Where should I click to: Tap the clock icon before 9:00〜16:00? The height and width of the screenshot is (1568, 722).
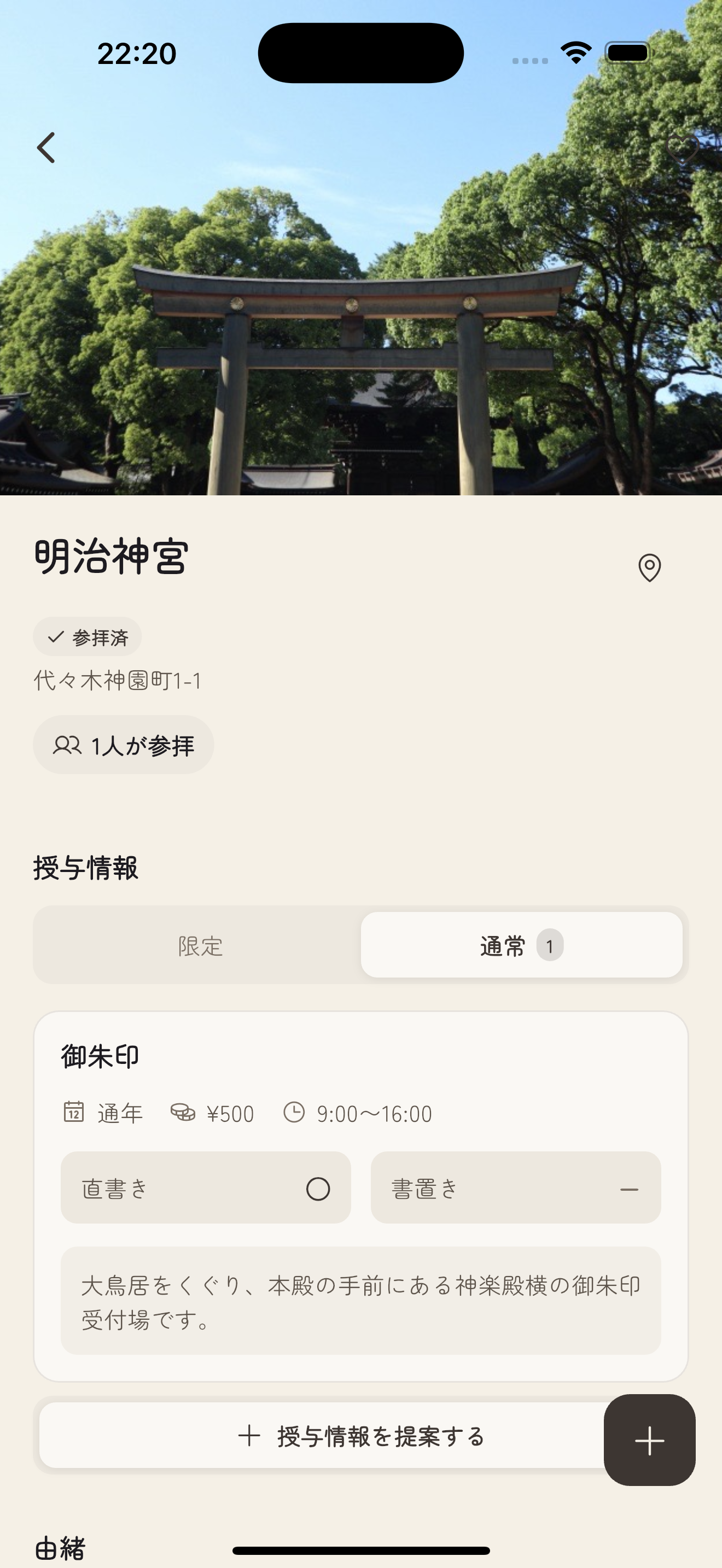pyautogui.click(x=294, y=1113)
